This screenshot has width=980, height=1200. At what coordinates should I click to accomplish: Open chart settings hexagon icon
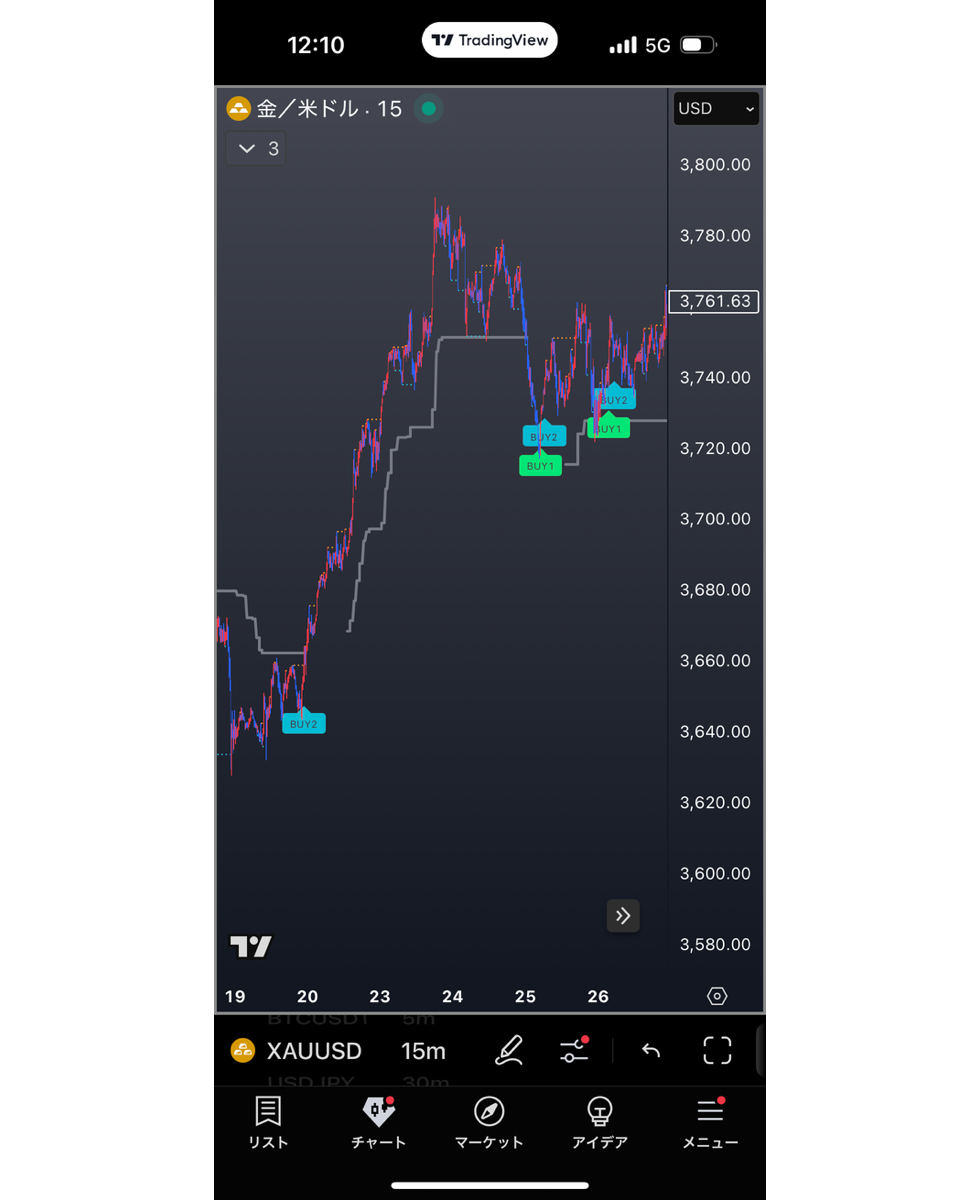pos(717,996)
